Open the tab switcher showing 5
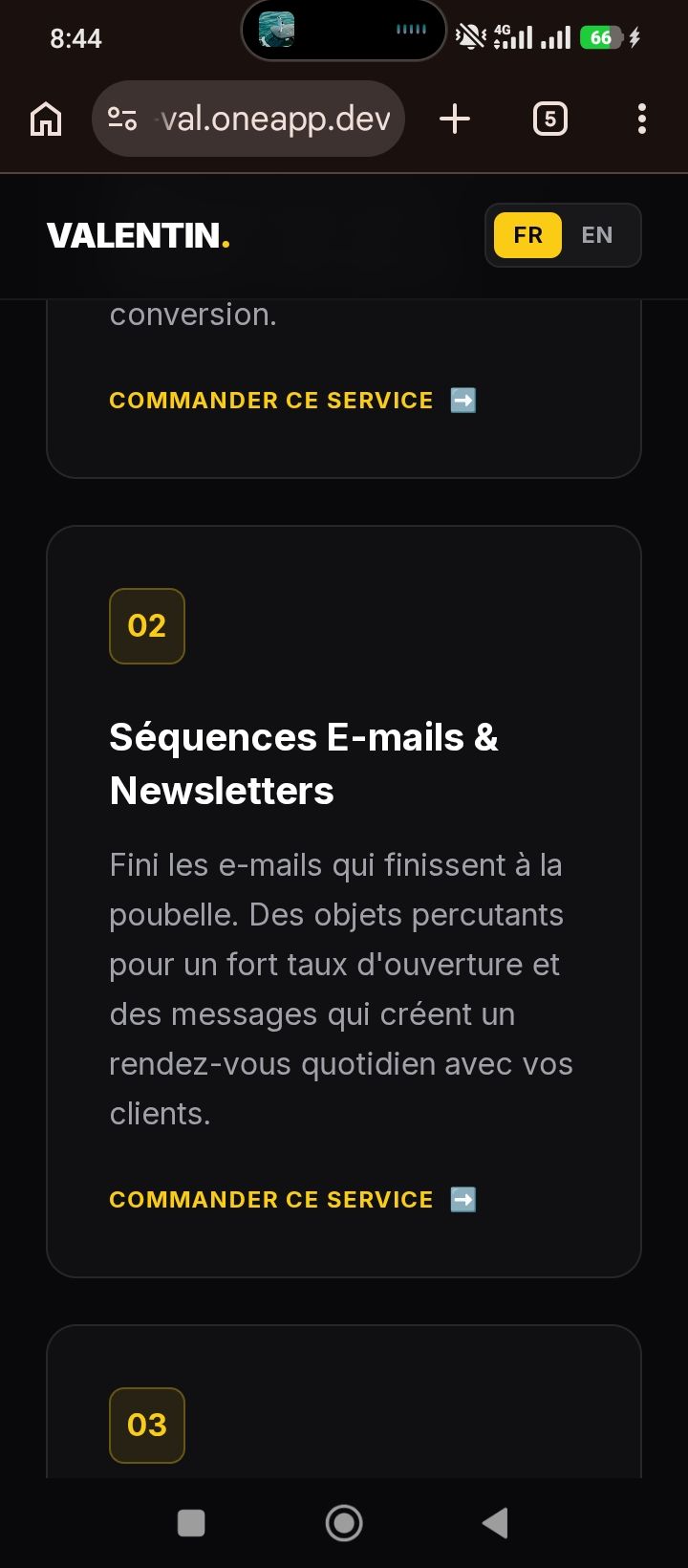The image size is (688, 1568). pyautogui.click(x=549, y=120)
